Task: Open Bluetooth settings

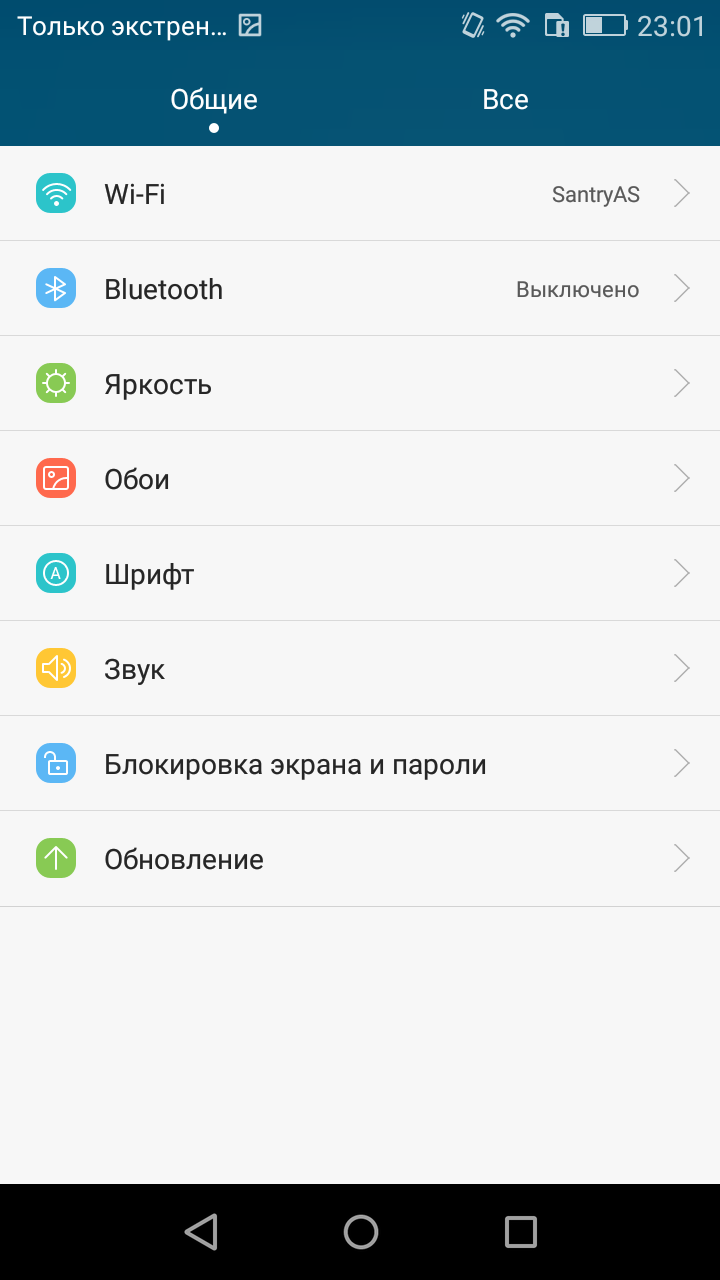Action: click(360, 288)
